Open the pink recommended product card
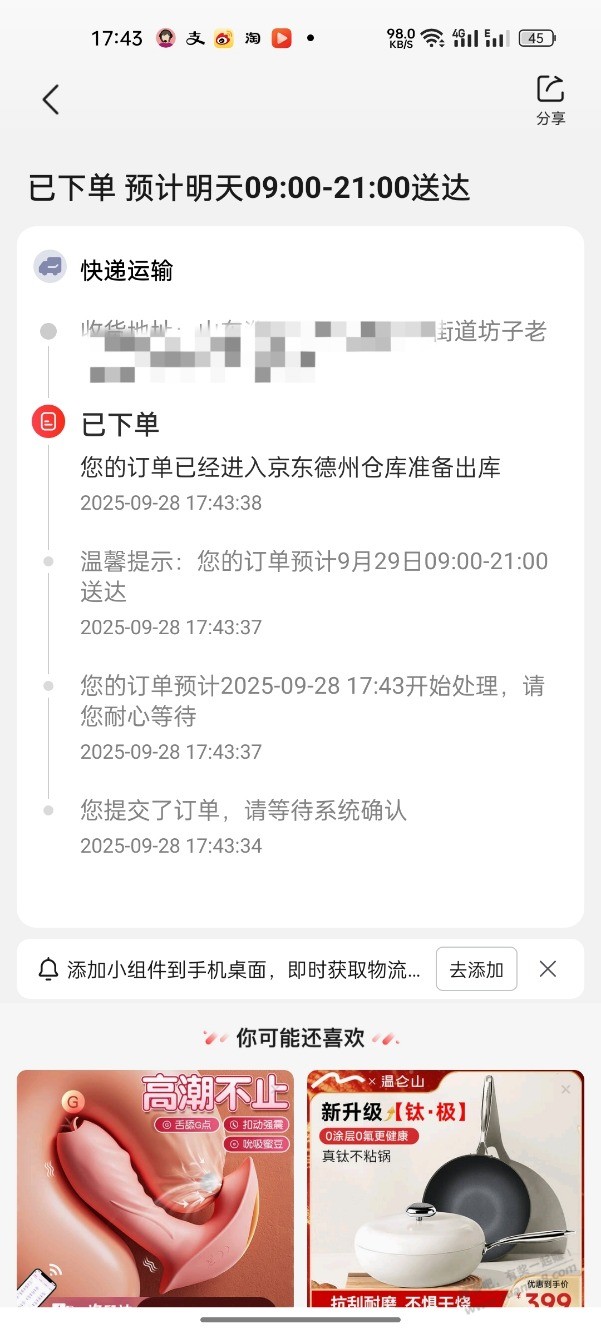This screenshot has height=1334, width=601. tap(155, 1190)
